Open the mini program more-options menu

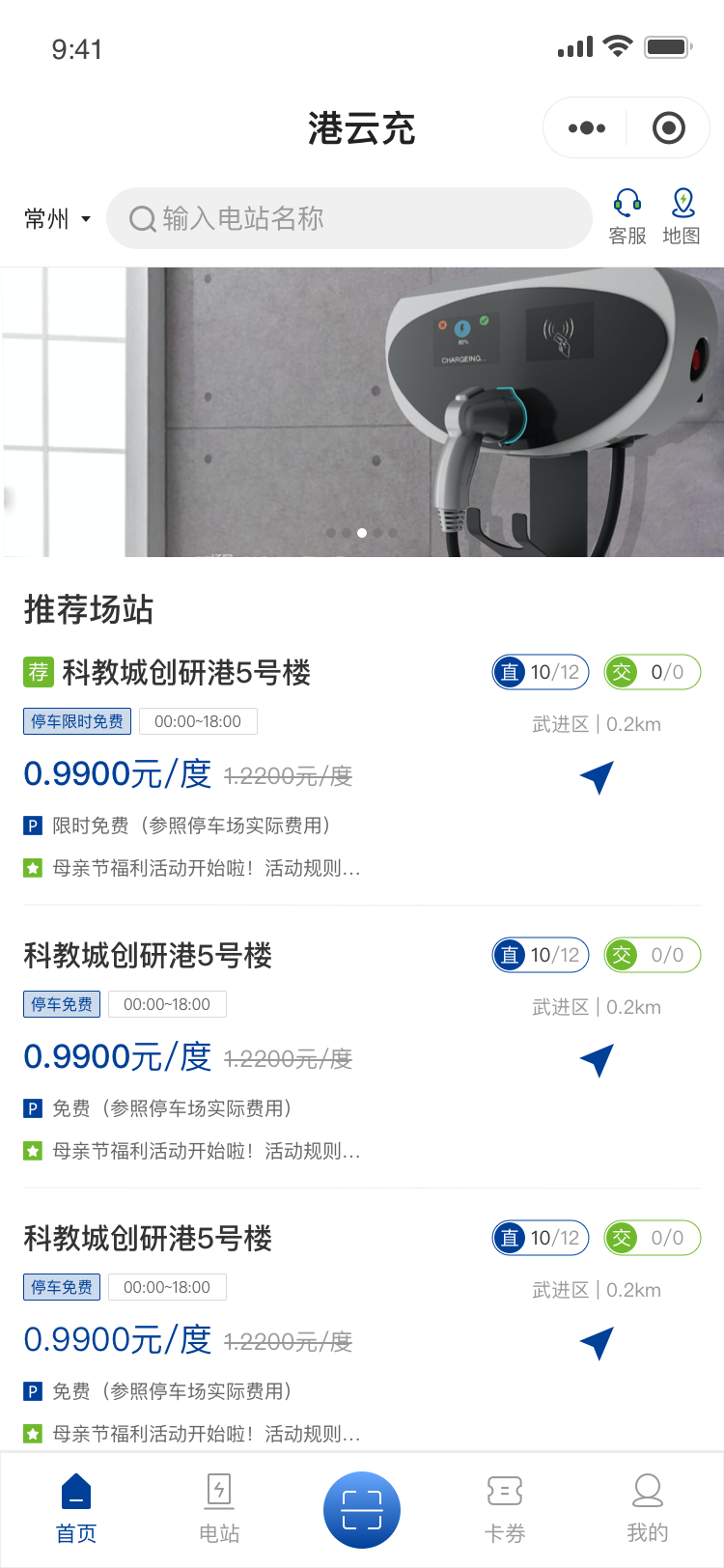coord(587,127)
